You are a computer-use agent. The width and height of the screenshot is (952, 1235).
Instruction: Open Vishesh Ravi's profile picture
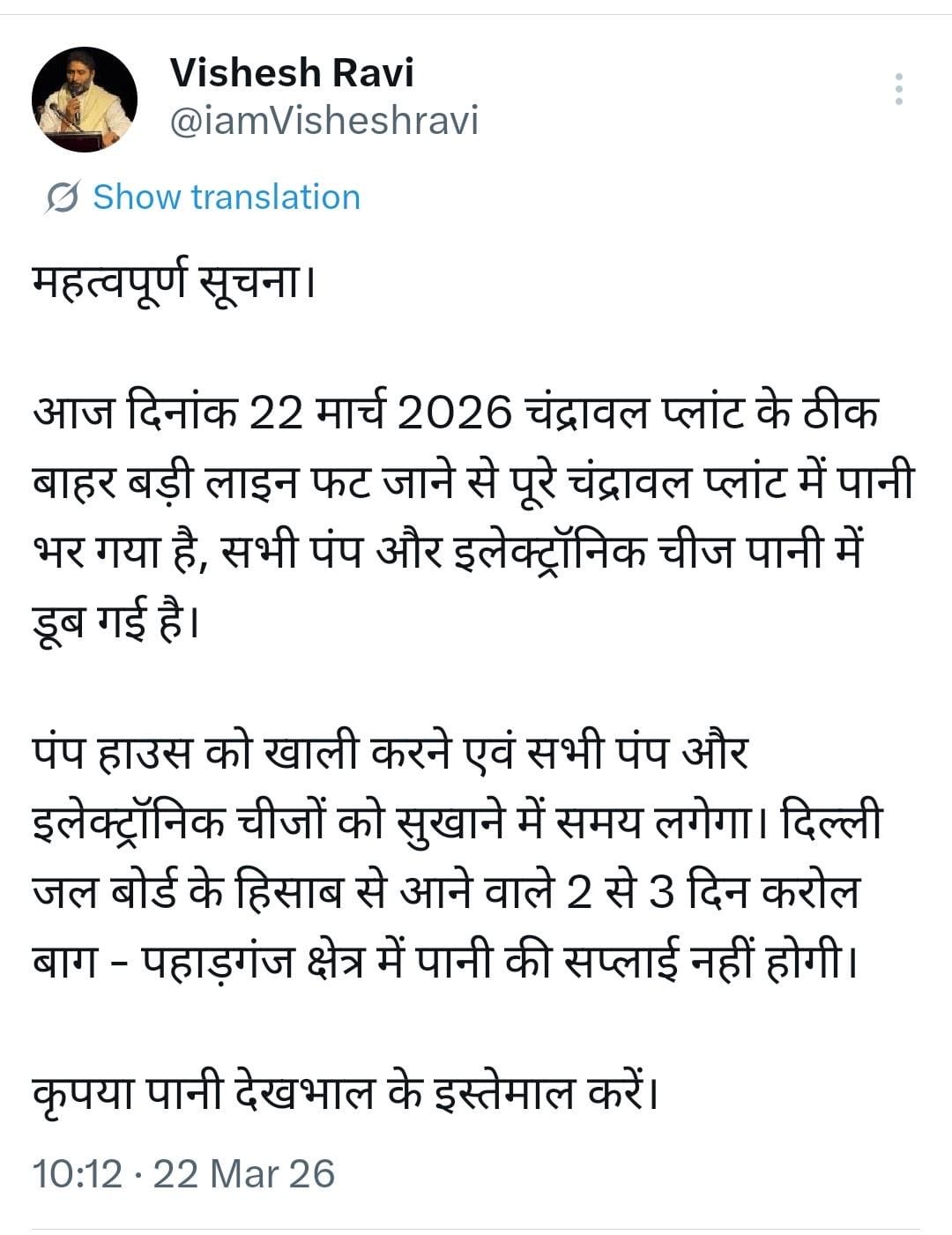tap(85, 99)
